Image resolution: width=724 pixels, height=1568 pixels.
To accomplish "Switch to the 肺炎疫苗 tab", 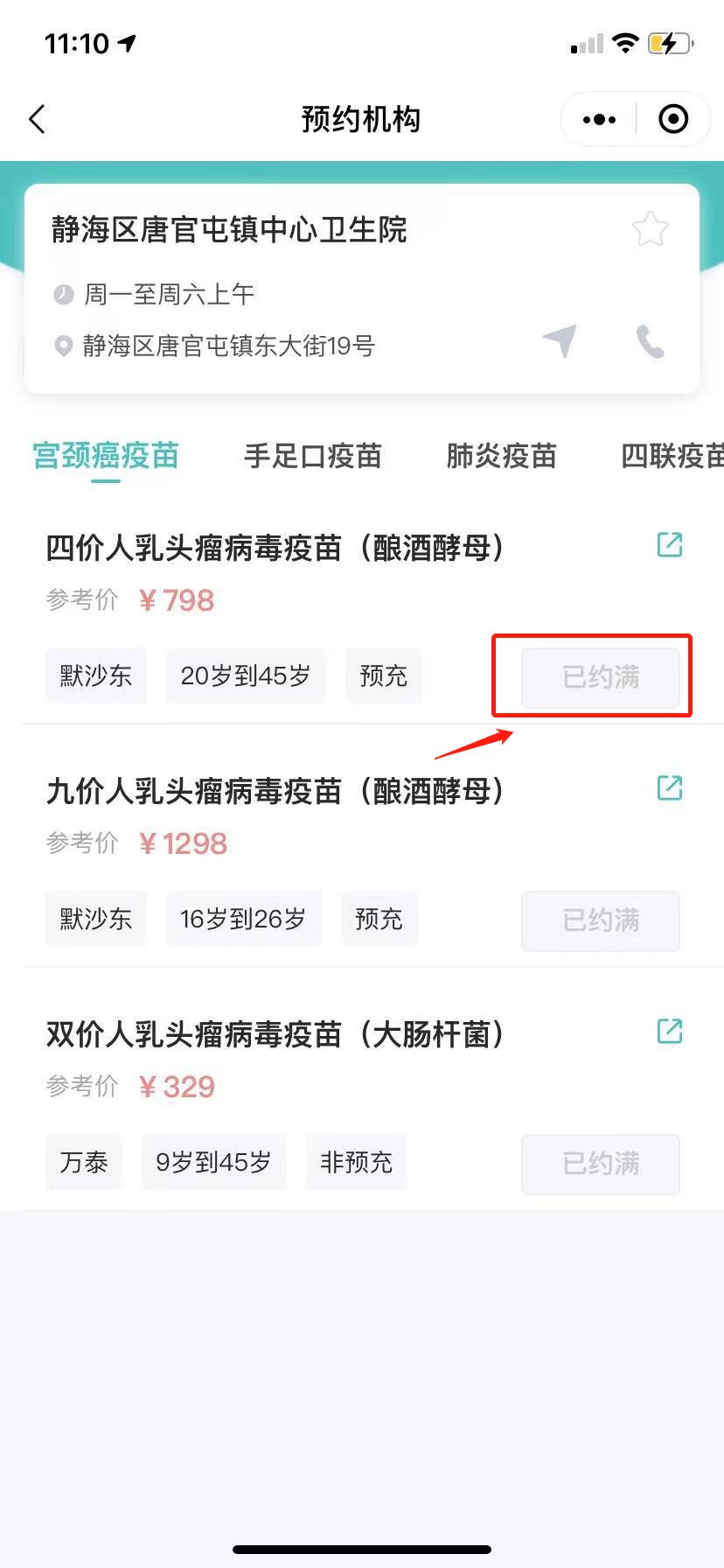I will point(501,456).
